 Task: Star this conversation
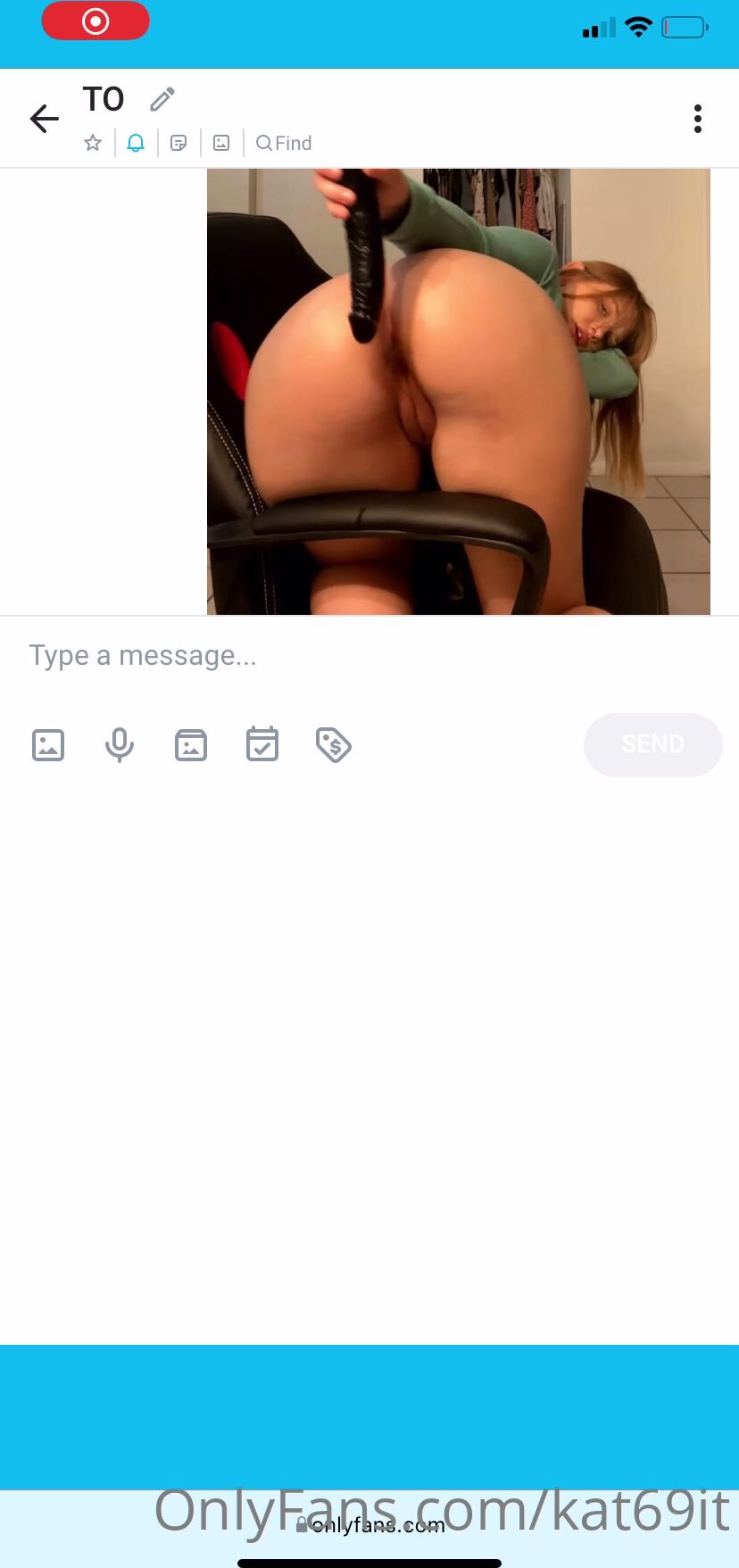coord(93,143)
